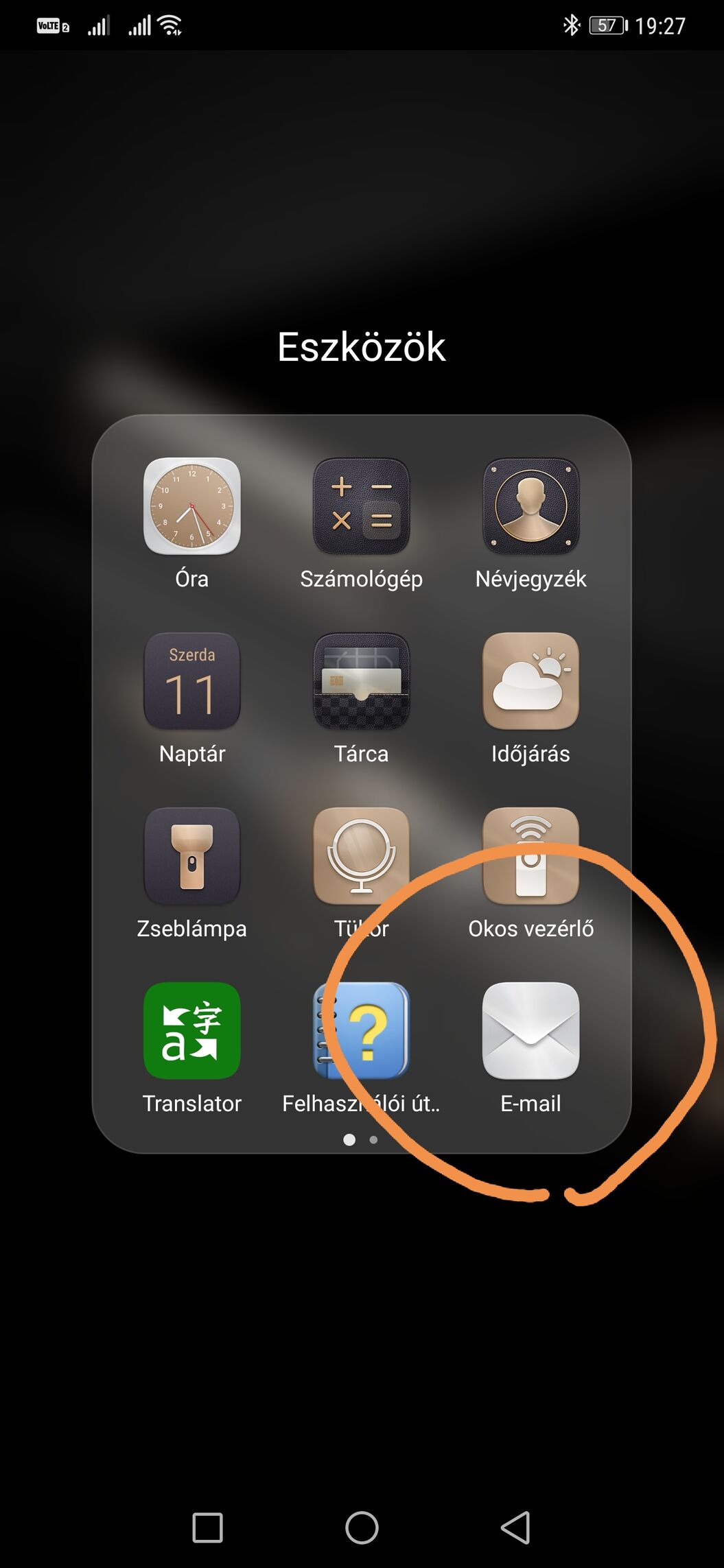724x1568 pixels.
Task: Open the Tükör mirror app
Action: click(x=361, y=856)
